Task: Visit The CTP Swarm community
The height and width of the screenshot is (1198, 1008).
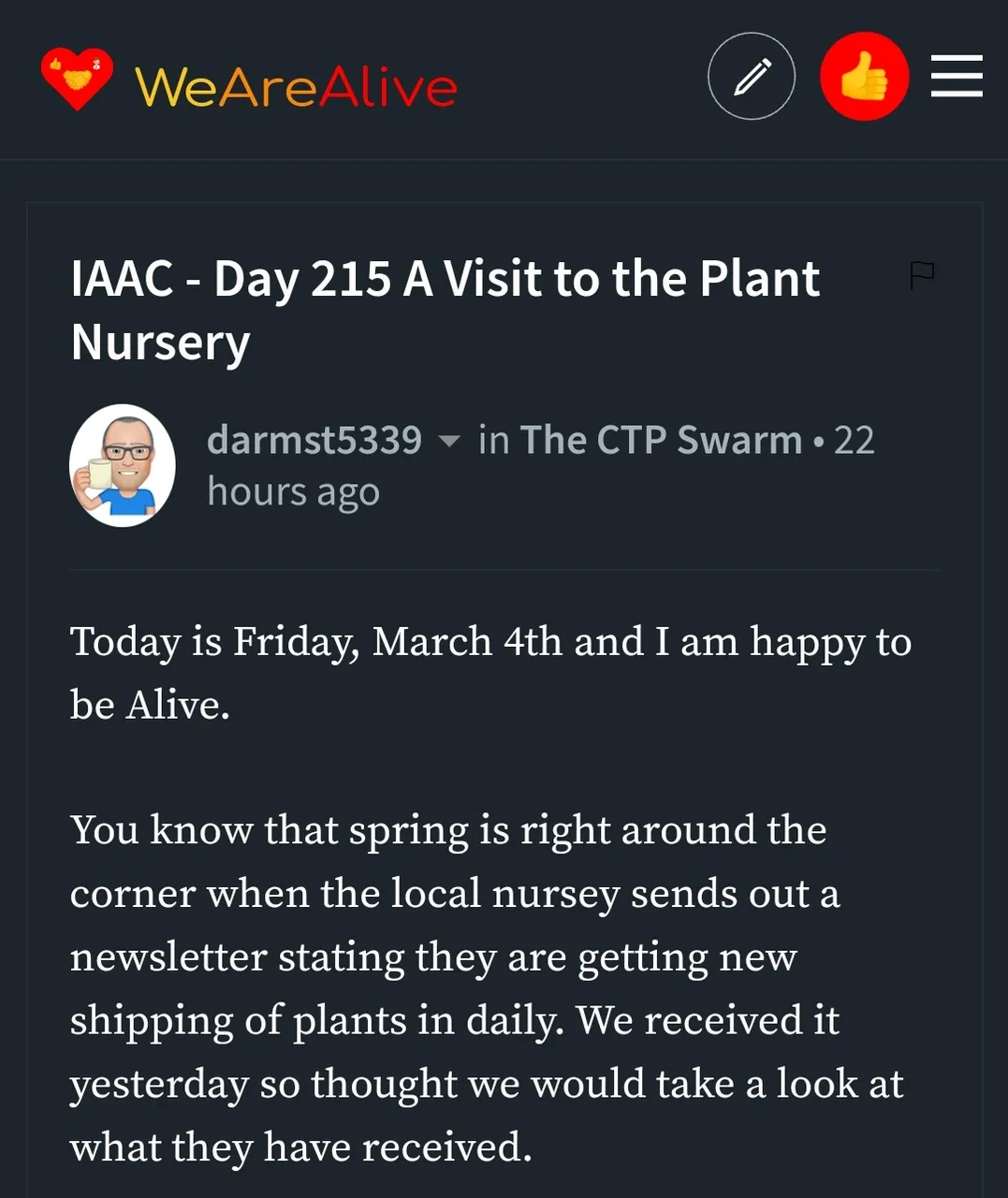Action: pos(661,440)
